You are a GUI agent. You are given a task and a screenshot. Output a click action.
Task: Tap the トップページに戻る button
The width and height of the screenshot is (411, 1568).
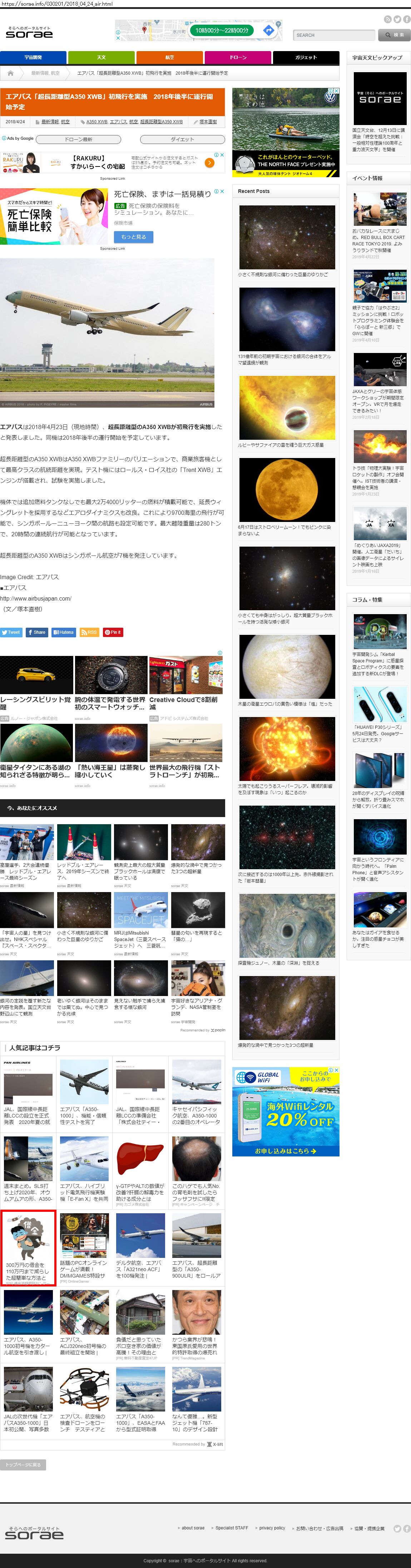point(23,1464)
